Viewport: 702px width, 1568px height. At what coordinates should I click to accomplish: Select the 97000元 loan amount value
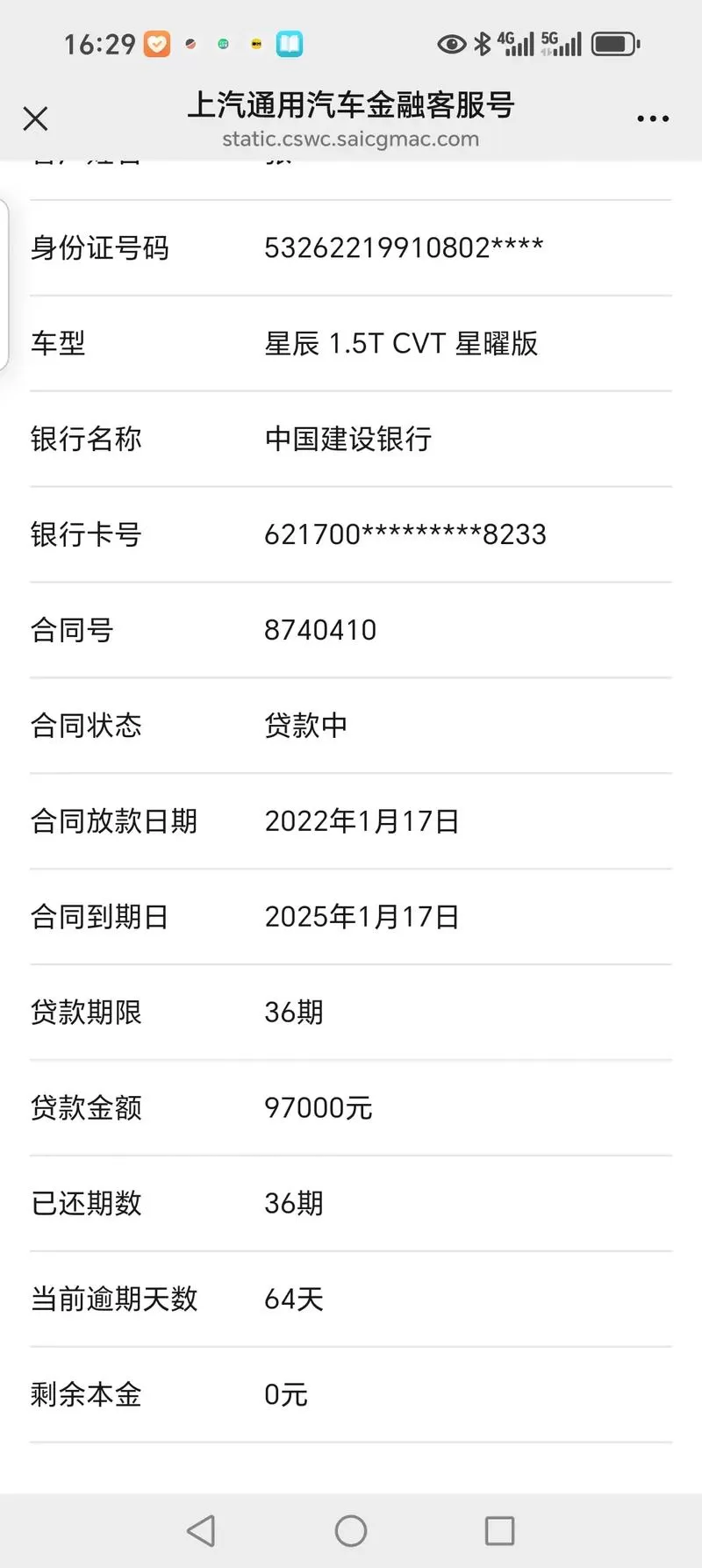(319, 1107)
